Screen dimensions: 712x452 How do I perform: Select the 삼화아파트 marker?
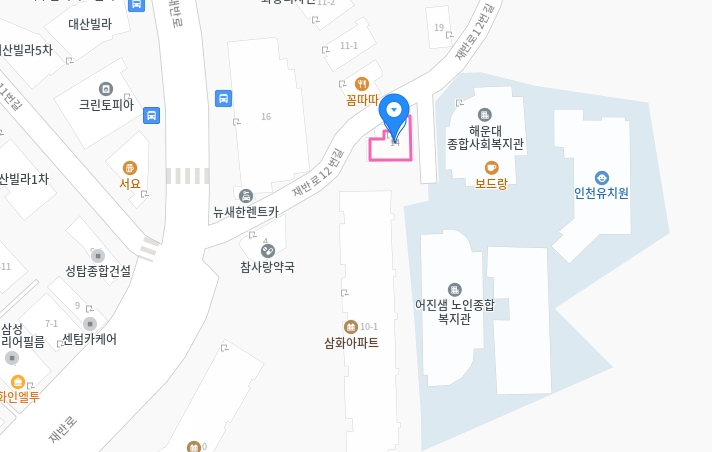point(351,327)
